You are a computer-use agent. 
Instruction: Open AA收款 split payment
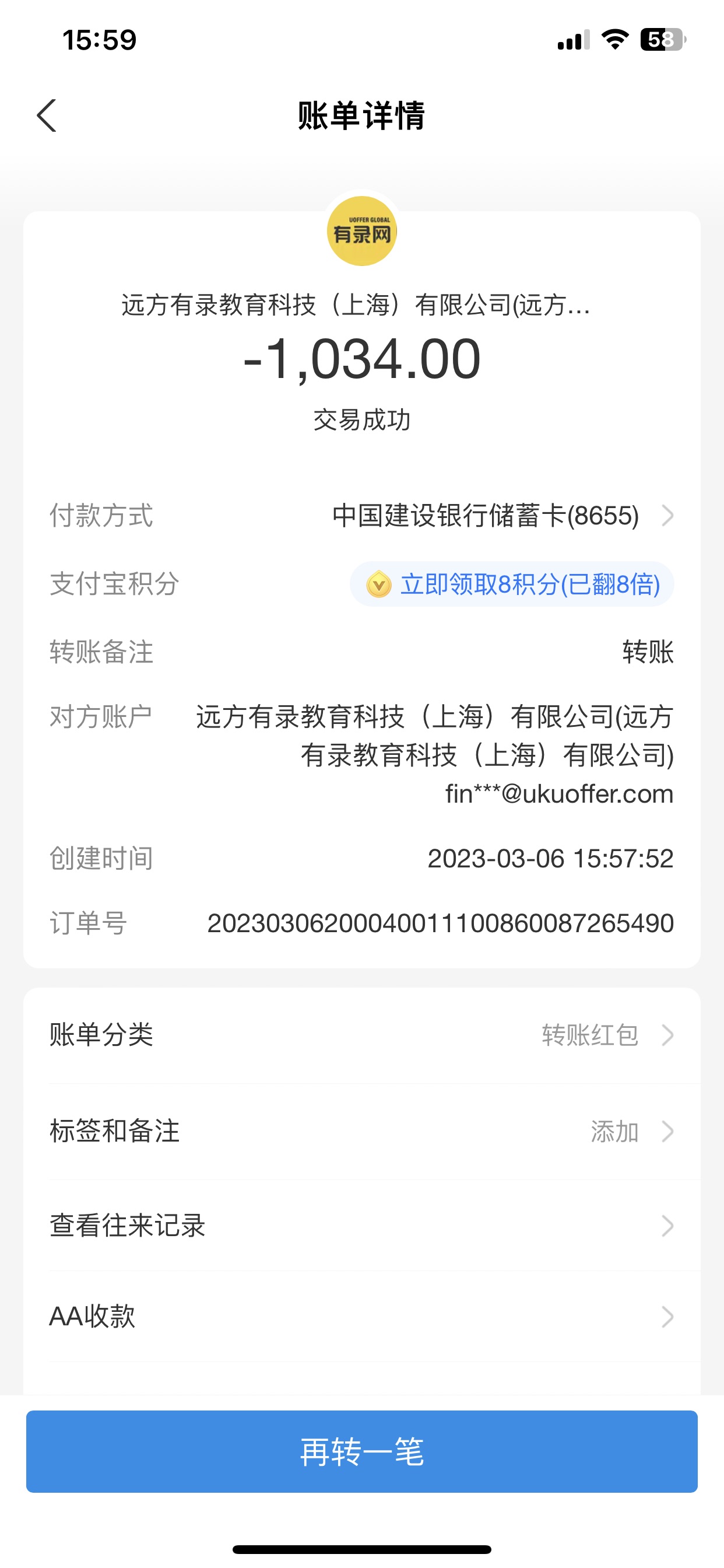[x=361, y=1316]
